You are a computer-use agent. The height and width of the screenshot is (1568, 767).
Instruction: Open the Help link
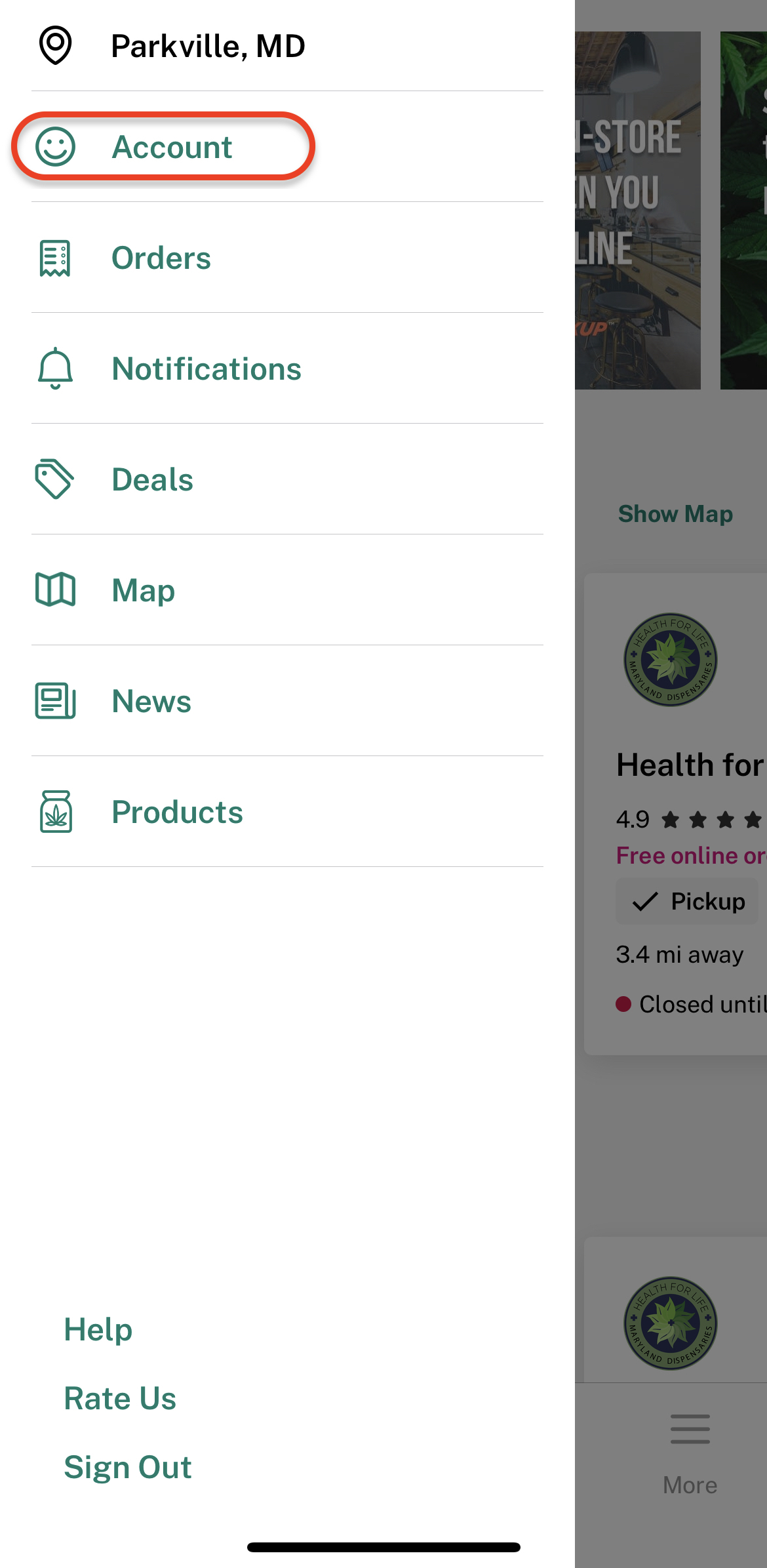point(98,1330)
